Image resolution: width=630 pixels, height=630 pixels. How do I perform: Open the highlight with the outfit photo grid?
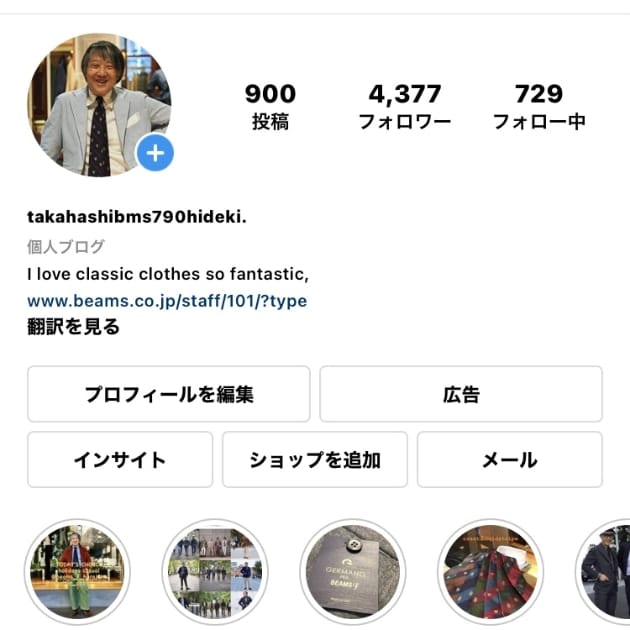tap(215, 571)
